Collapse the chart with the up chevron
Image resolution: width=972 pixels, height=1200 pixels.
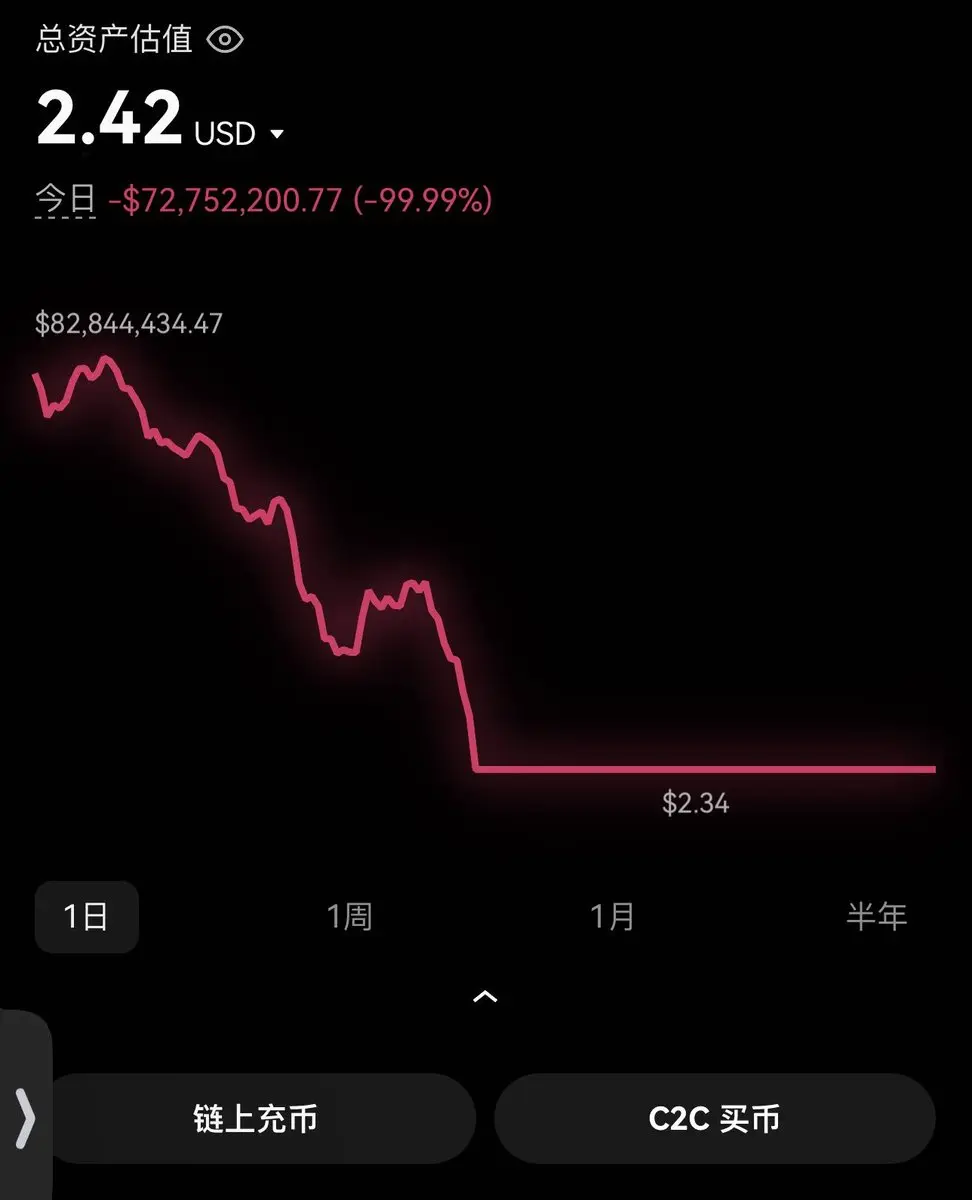pos(485,997)
